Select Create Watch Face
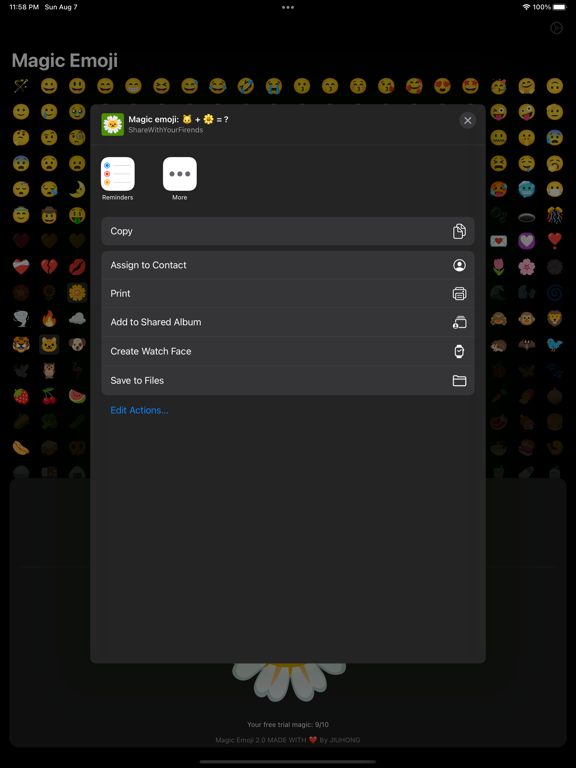The width and height of the screenshot is (576, 768). (x=288, y=352)
